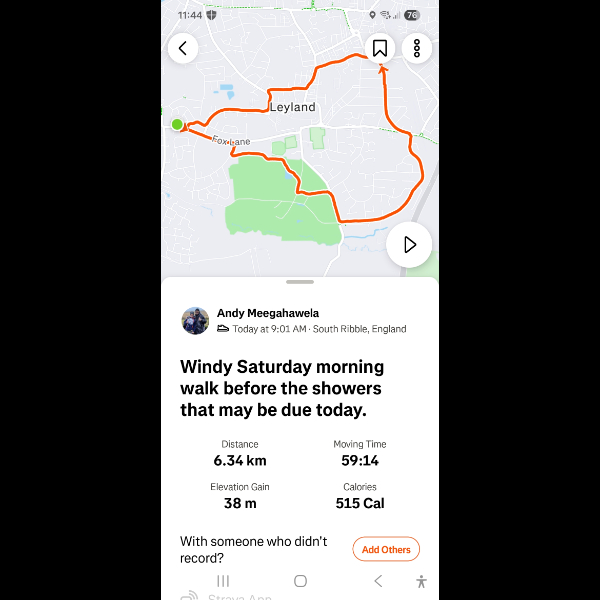Image resolution: width=600 pixels, height=600 pixels.
Task: Go to the system home screen
Action: [300, 581]
